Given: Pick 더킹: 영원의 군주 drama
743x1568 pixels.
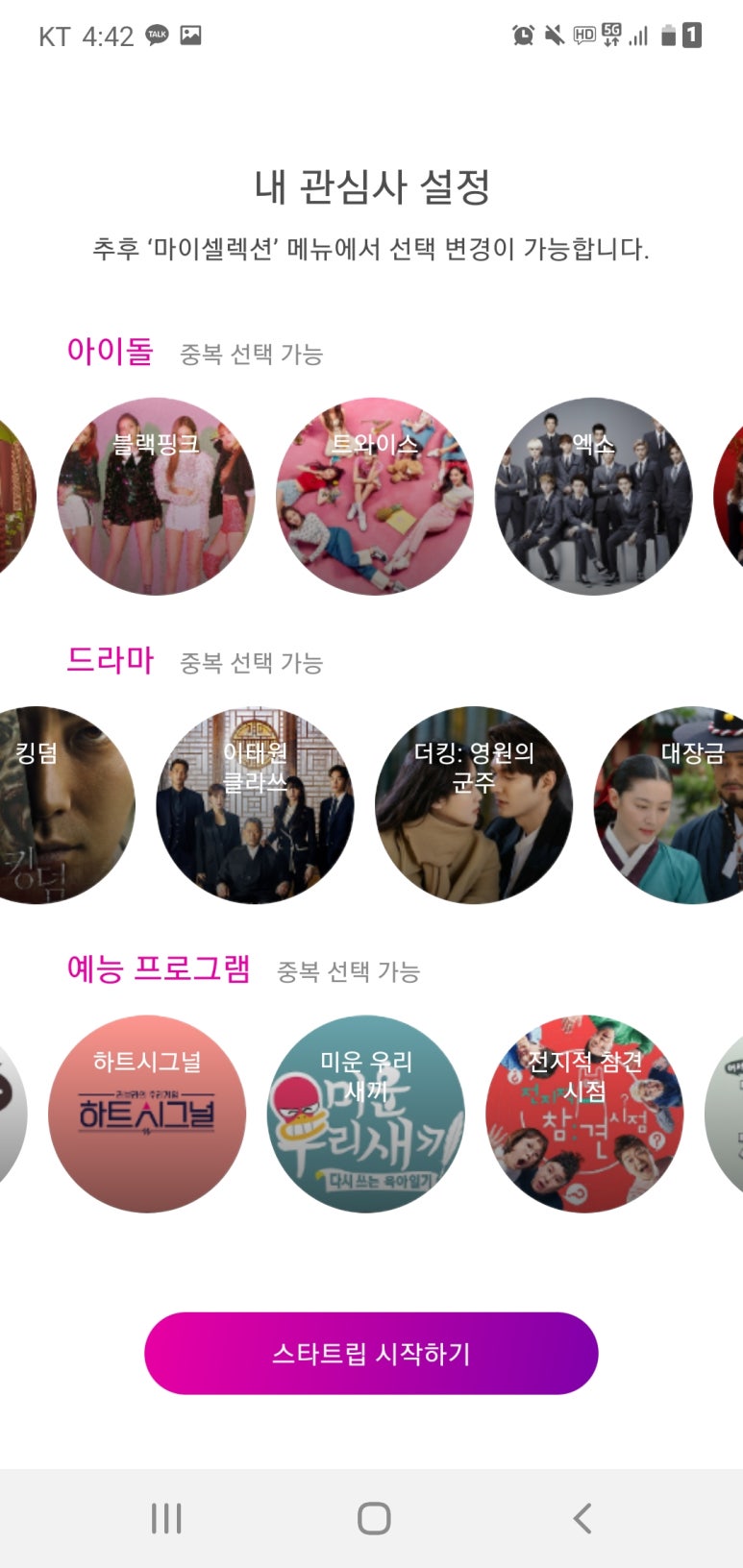Looking at the screenshot, I should pyautogui.click(x=473, y=805).
